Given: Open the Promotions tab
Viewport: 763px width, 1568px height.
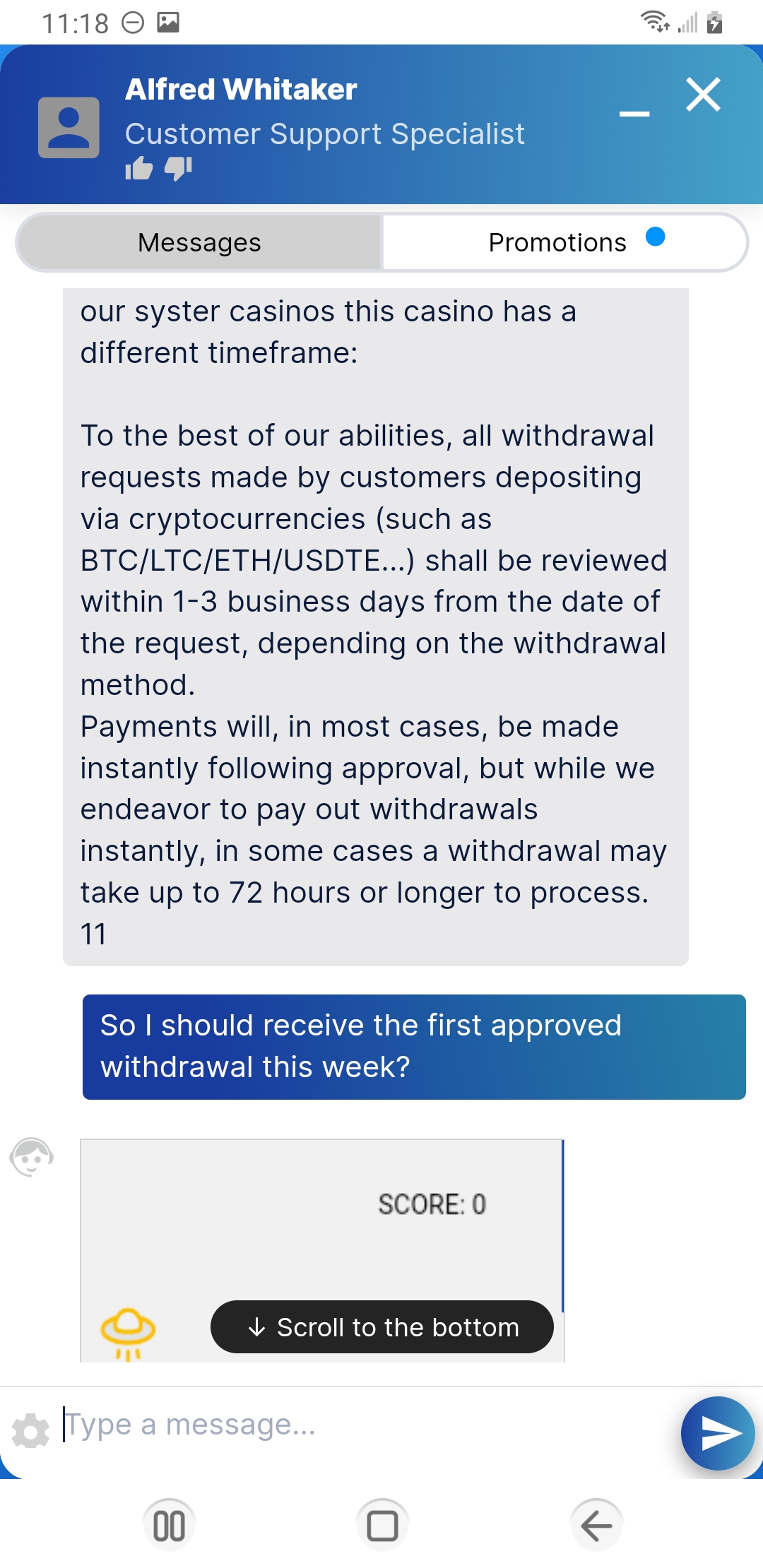Looking at the screenshot, I should [x=564, y=242].
